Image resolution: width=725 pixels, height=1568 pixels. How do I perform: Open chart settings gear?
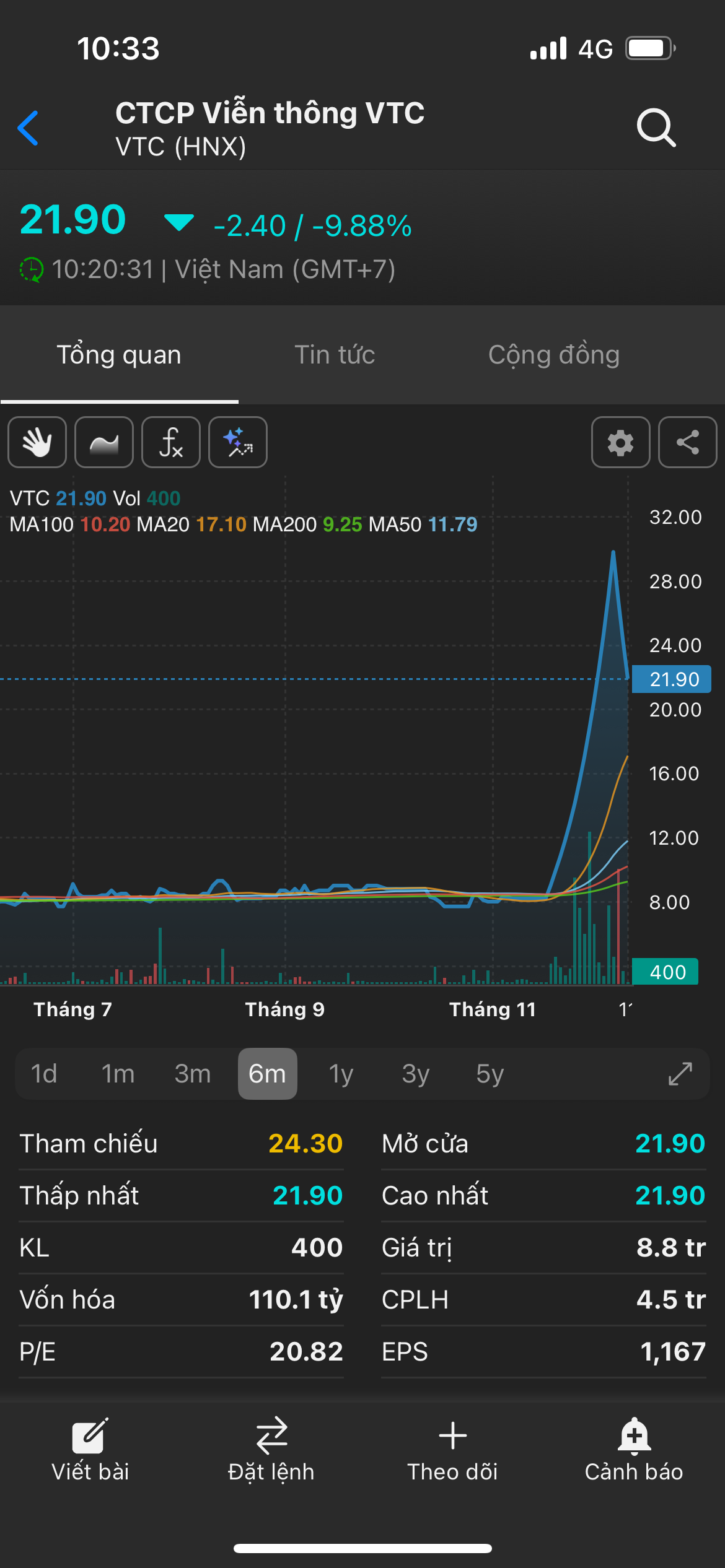pyautogui.click(x=620, y=442)
